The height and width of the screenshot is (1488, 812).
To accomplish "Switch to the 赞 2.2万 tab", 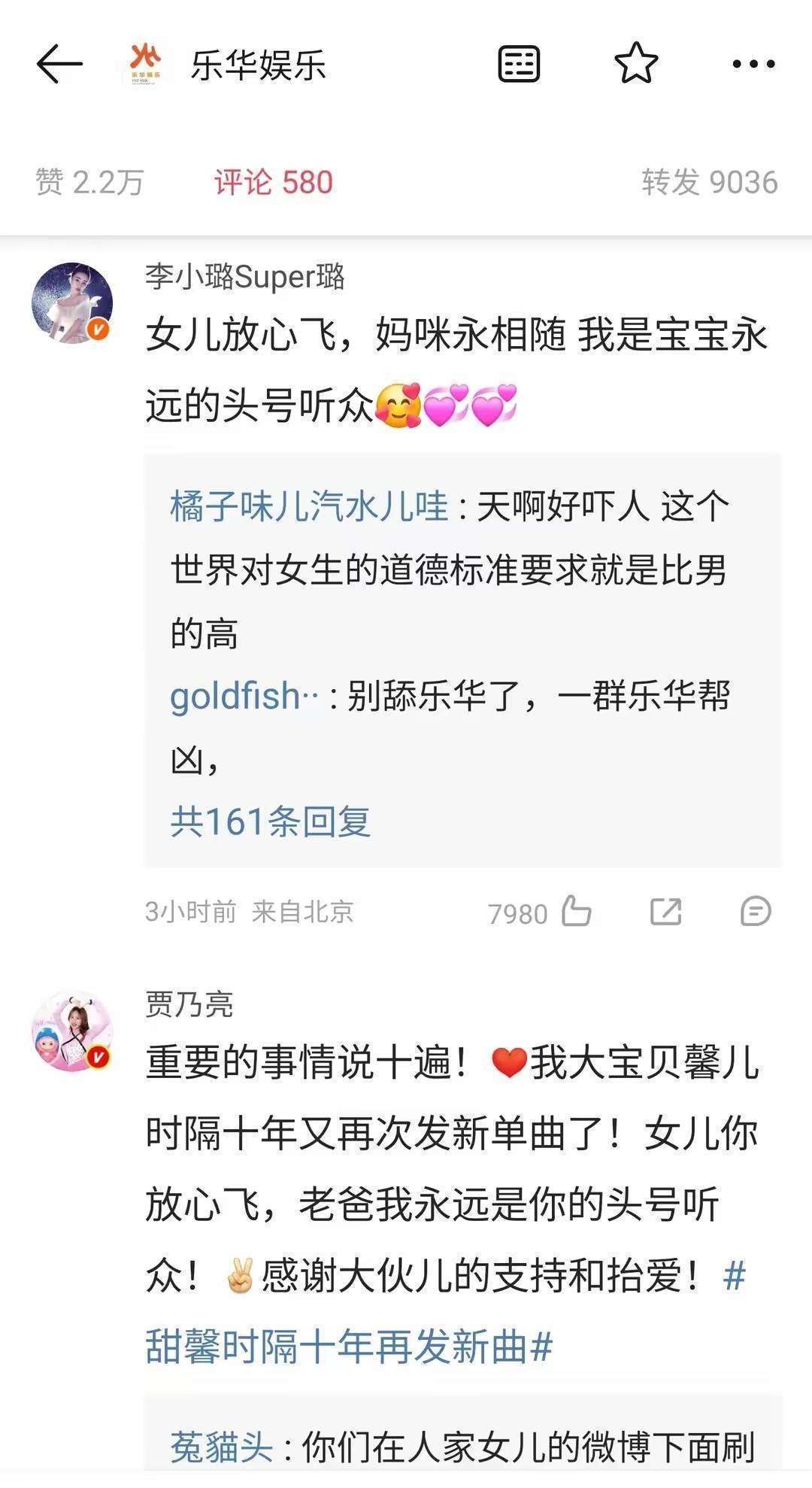I will [x=89, y=182].
